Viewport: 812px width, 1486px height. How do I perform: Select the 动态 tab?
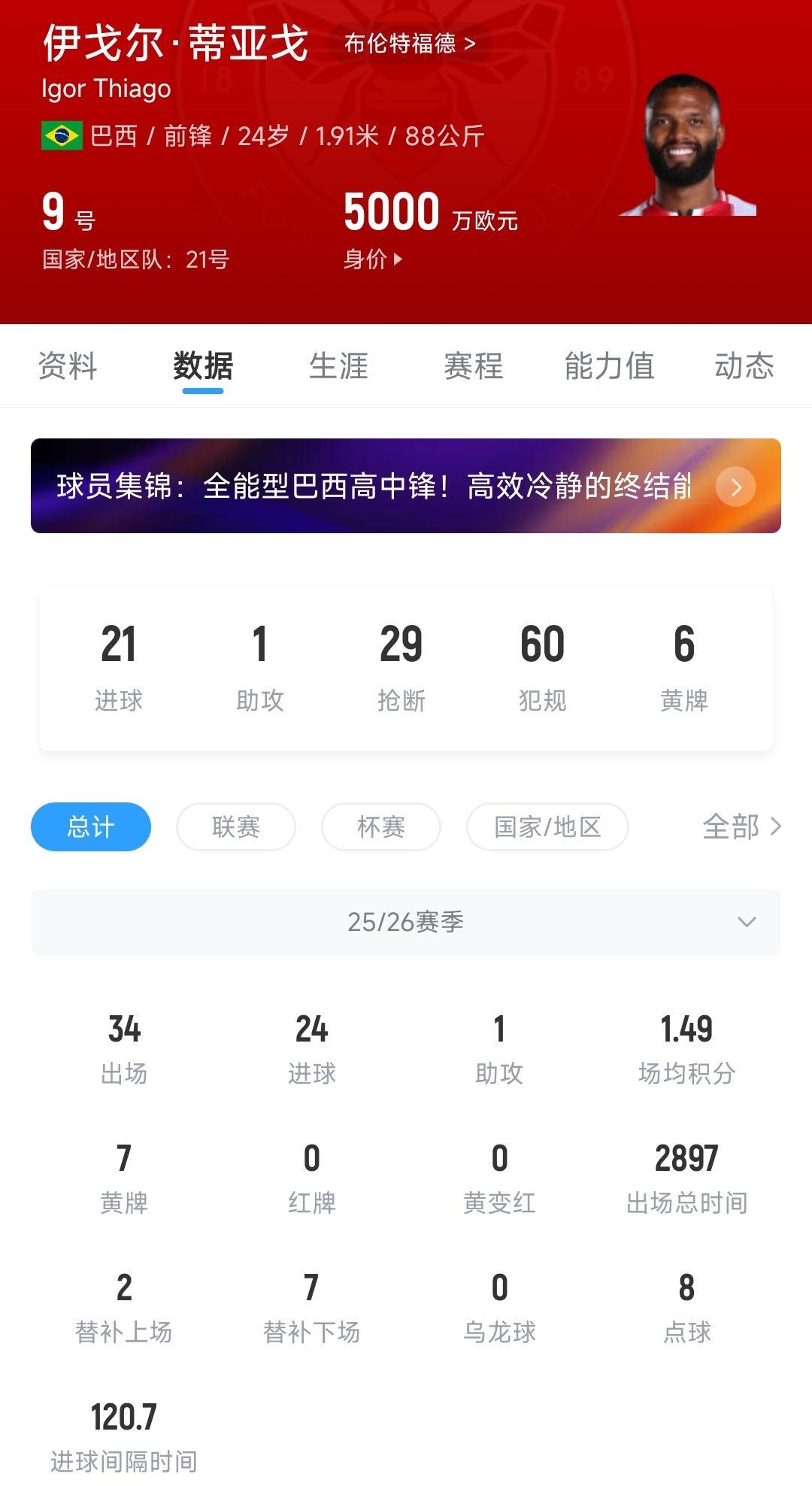point(744,366)
